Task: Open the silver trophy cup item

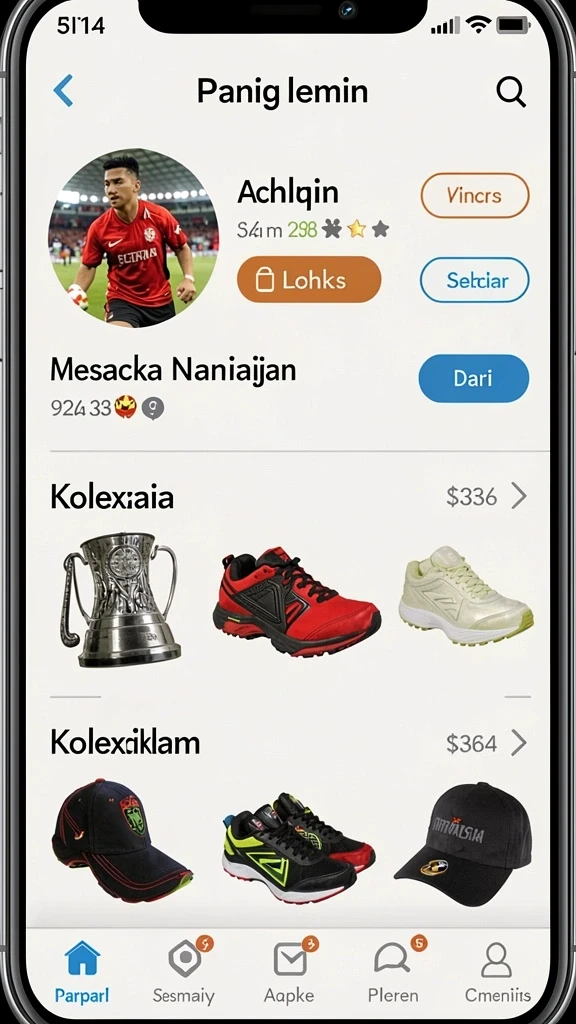Action: [121, 599]
